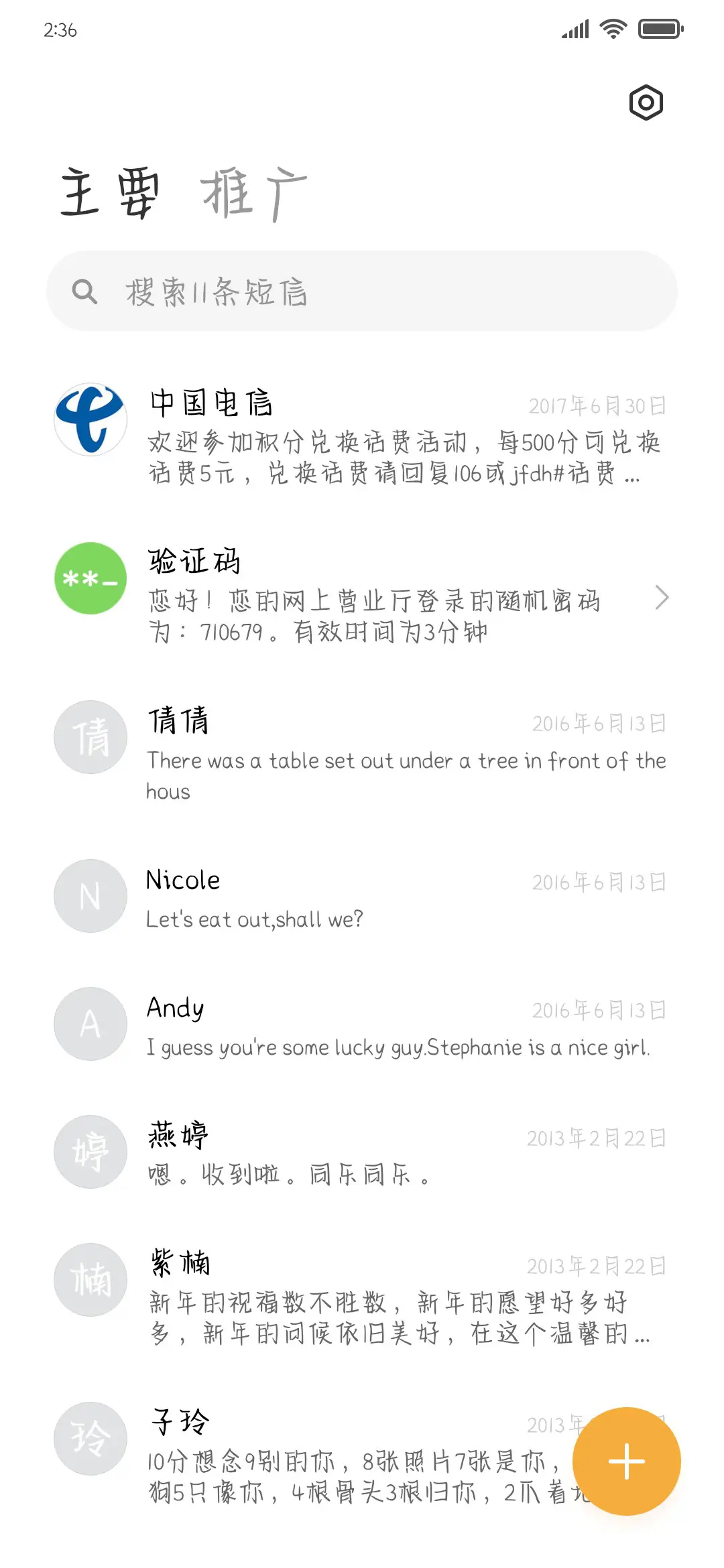Tap the magnifying glass search icon
724x1568 pixels.
[x=85, y=290]
